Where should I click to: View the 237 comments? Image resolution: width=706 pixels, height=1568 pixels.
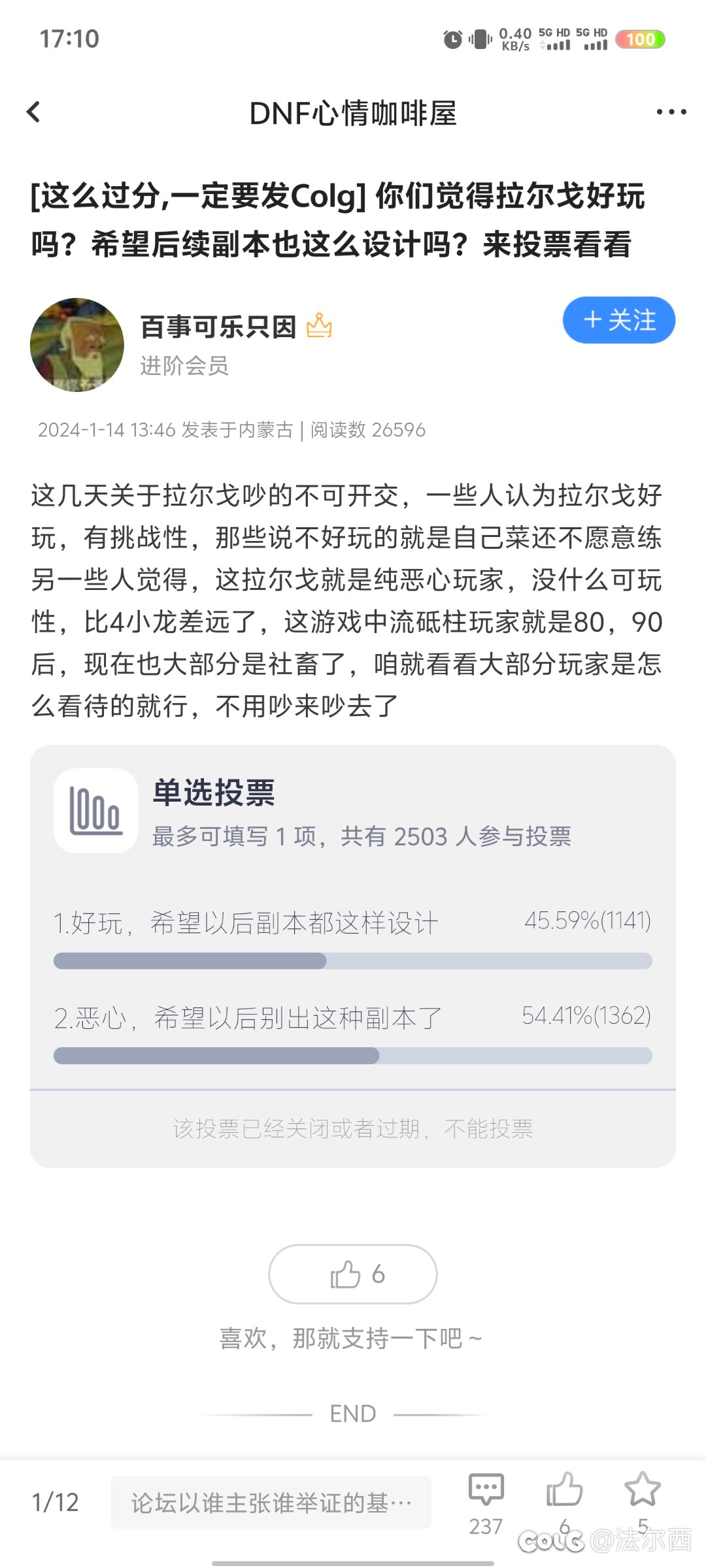486,1503
